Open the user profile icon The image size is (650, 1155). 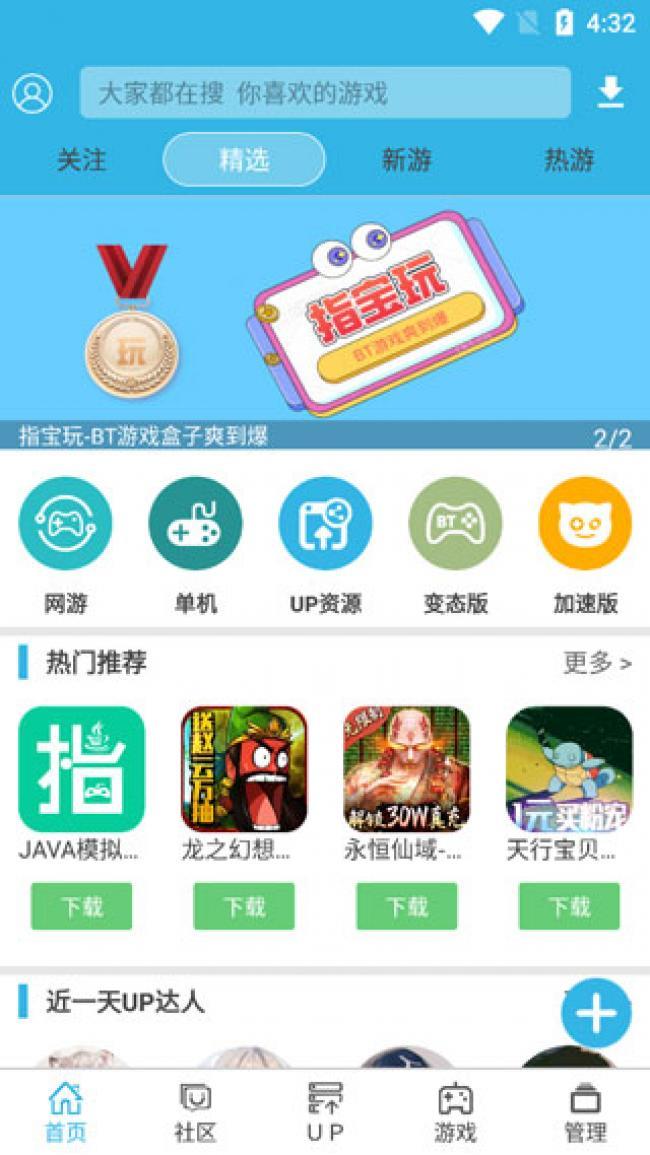32,93
